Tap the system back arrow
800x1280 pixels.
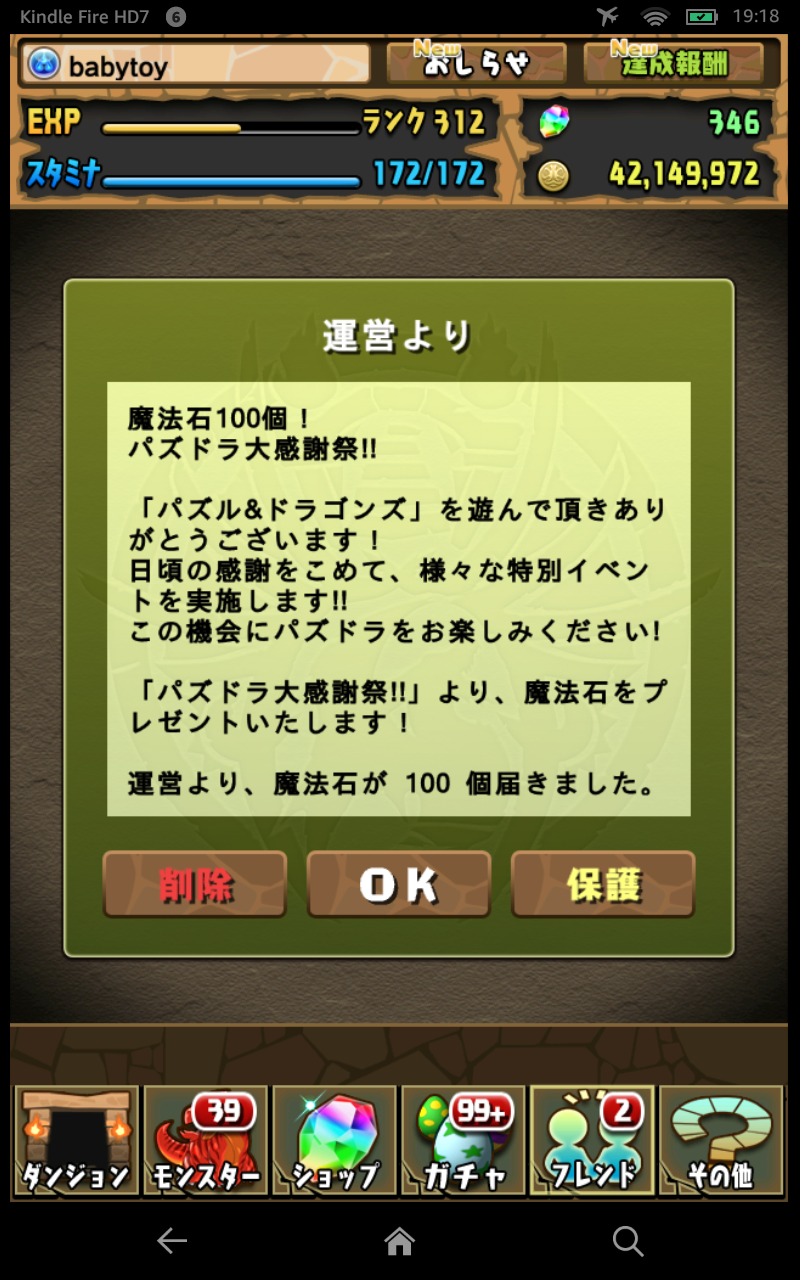172,1242
